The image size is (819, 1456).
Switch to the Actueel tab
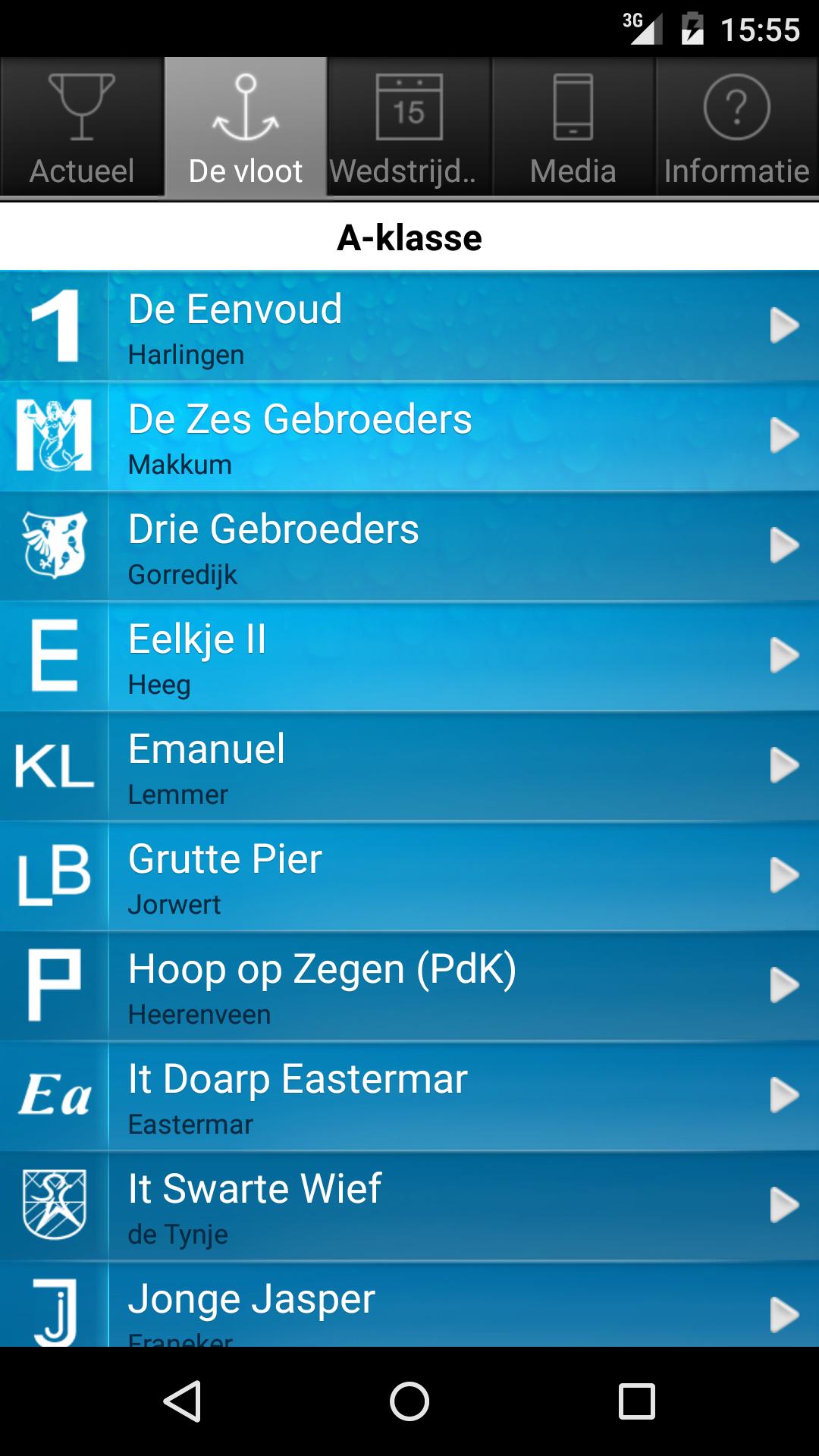82,127
